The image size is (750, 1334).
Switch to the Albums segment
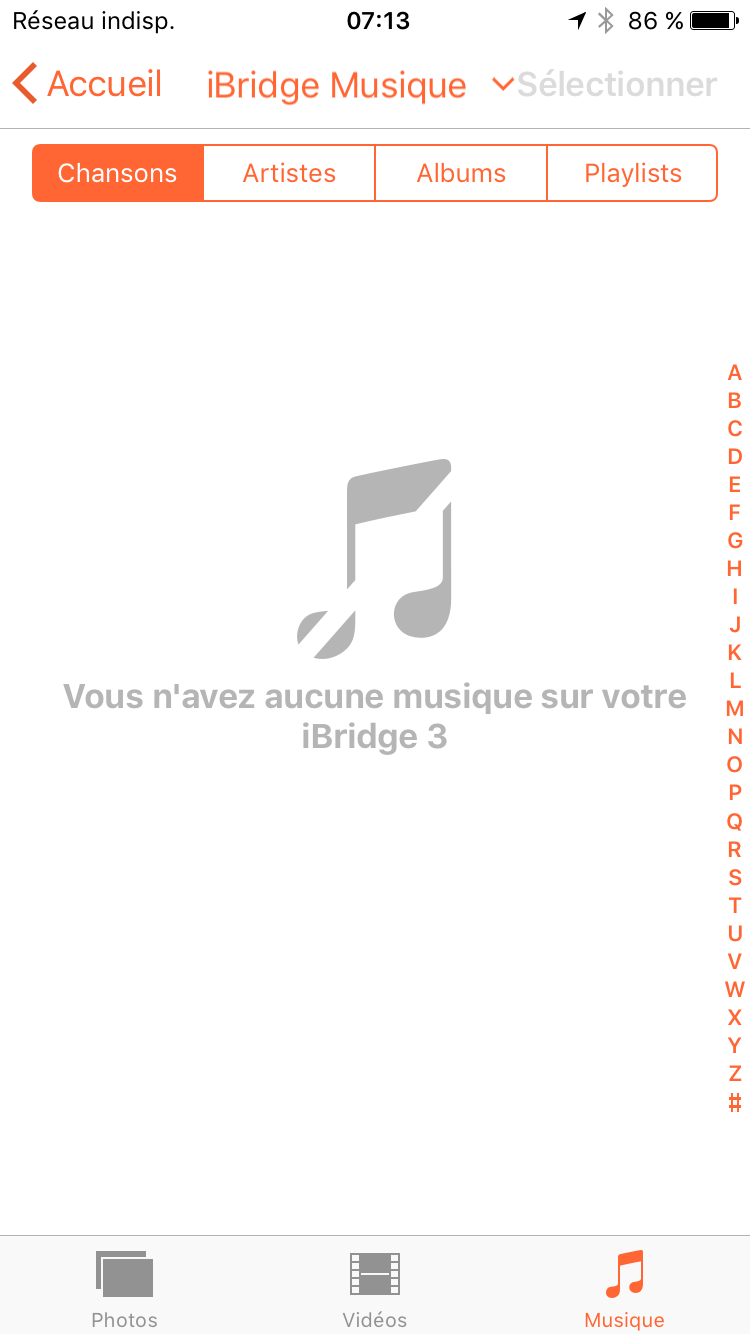pos(461,173)
